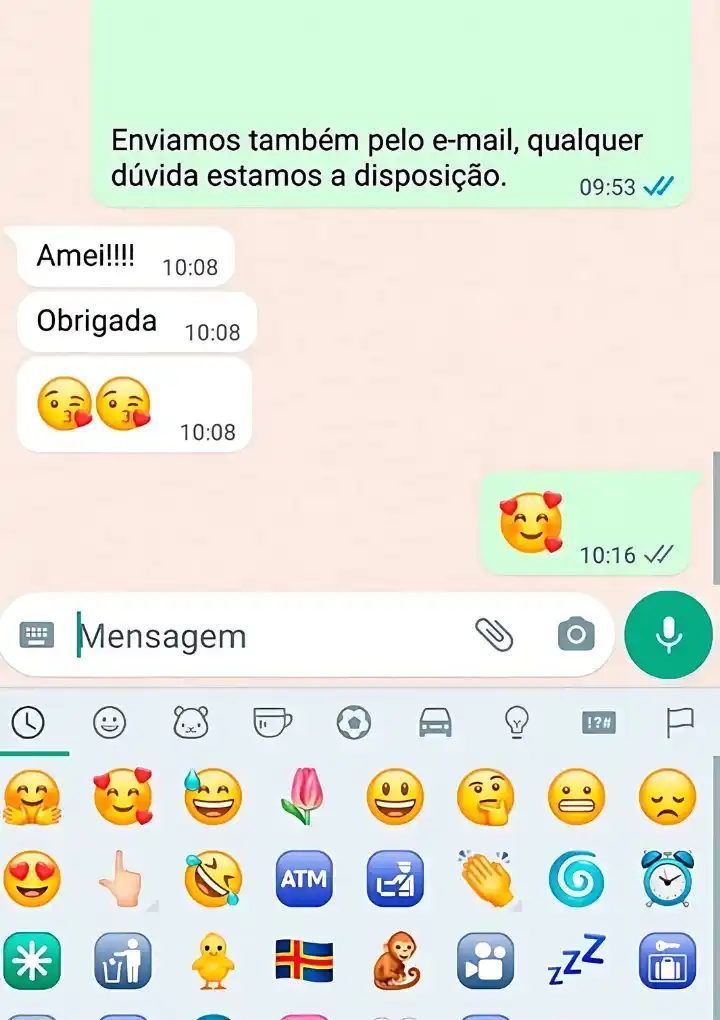Open the food and drink emoji category
The height and width of the screenshot is (1020, 720).
pos(272,721)
